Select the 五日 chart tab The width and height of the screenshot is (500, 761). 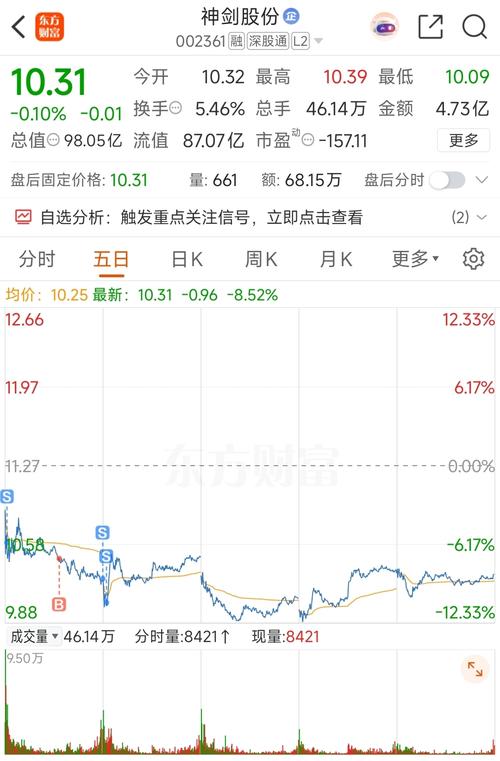point(111,259)
